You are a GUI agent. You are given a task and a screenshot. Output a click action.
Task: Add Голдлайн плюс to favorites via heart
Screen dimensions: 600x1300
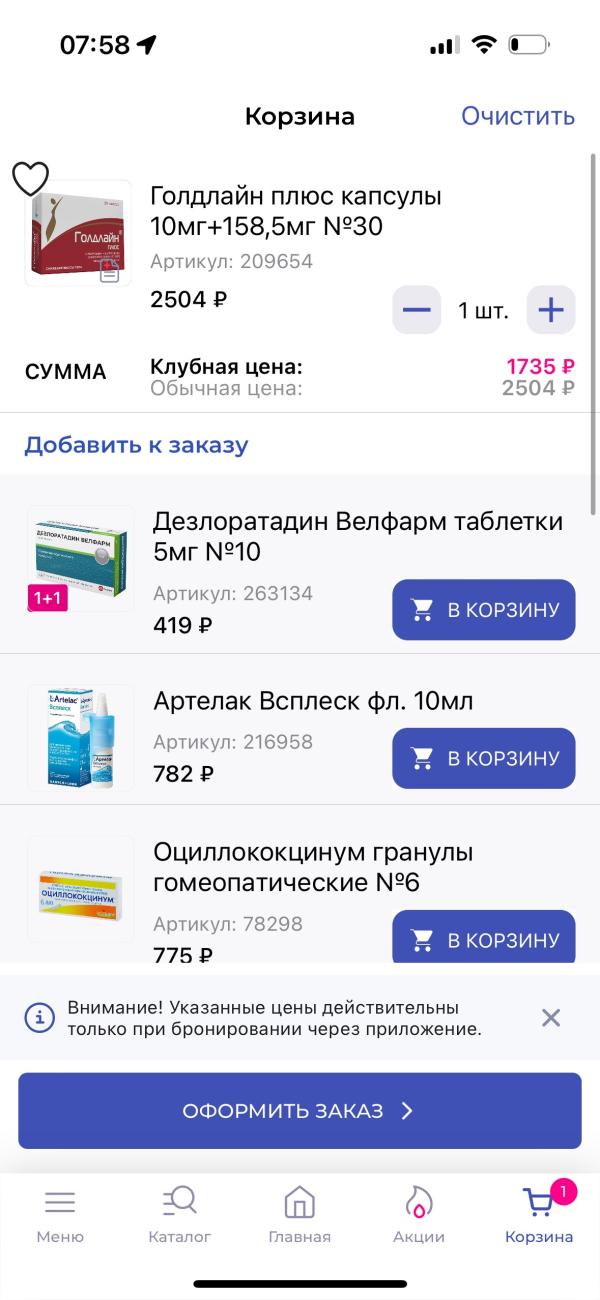30,179
